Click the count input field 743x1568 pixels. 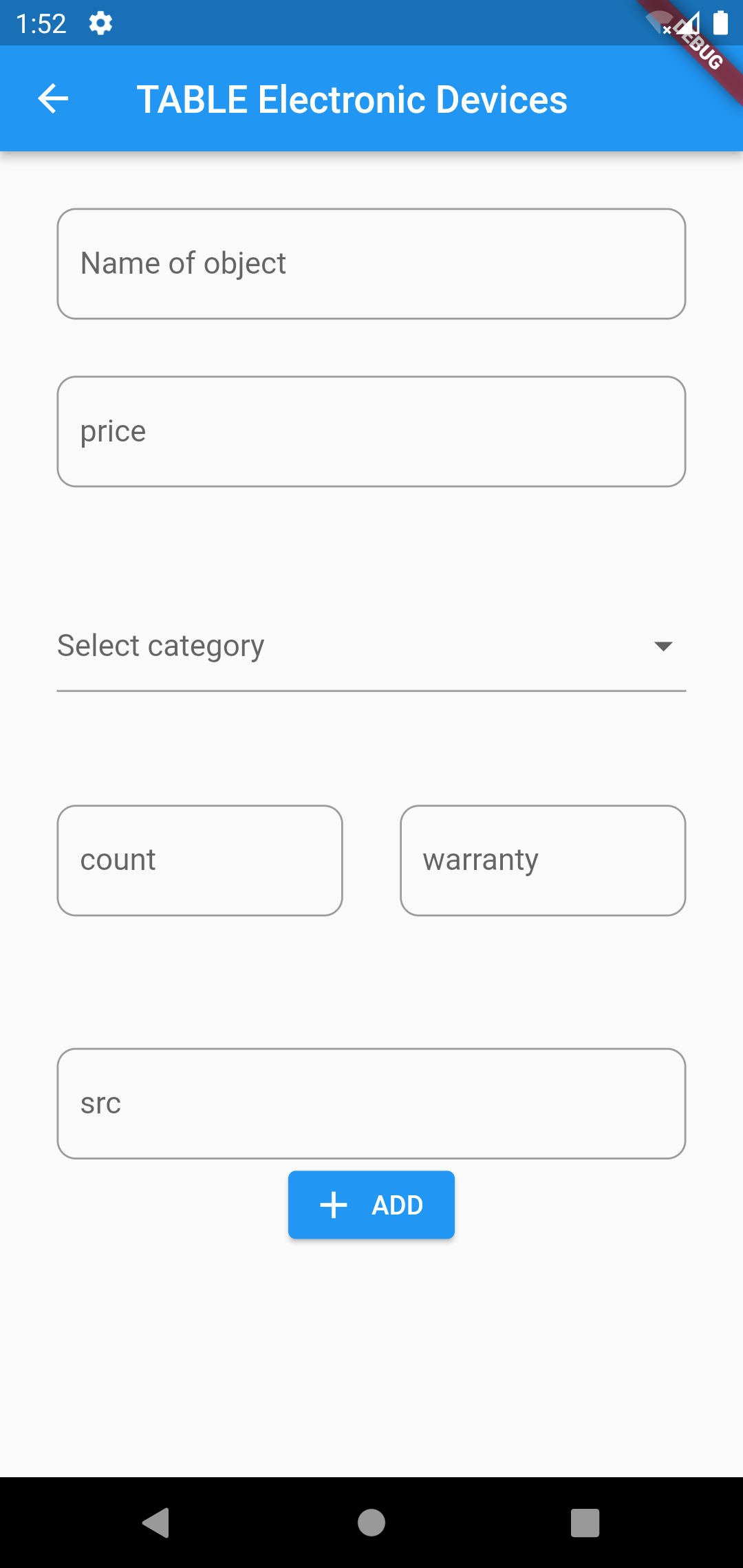pos(200,860)
